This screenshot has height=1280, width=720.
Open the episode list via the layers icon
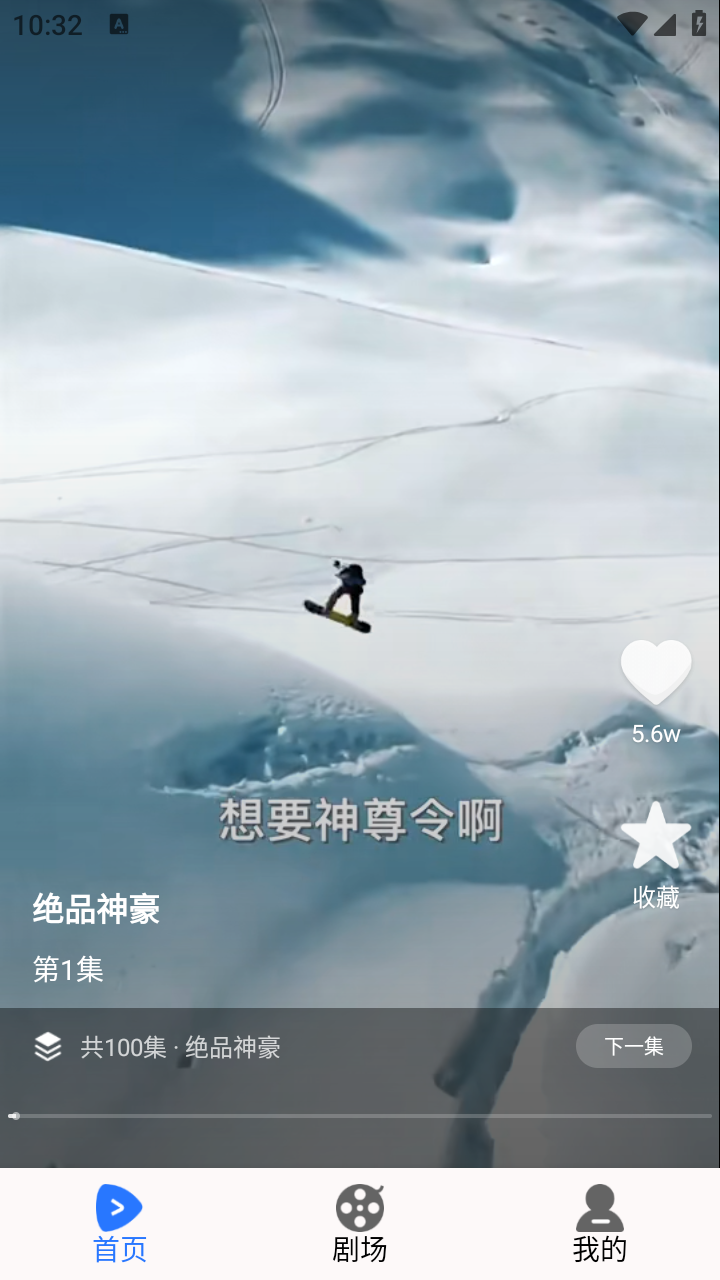click(48, 1046)
